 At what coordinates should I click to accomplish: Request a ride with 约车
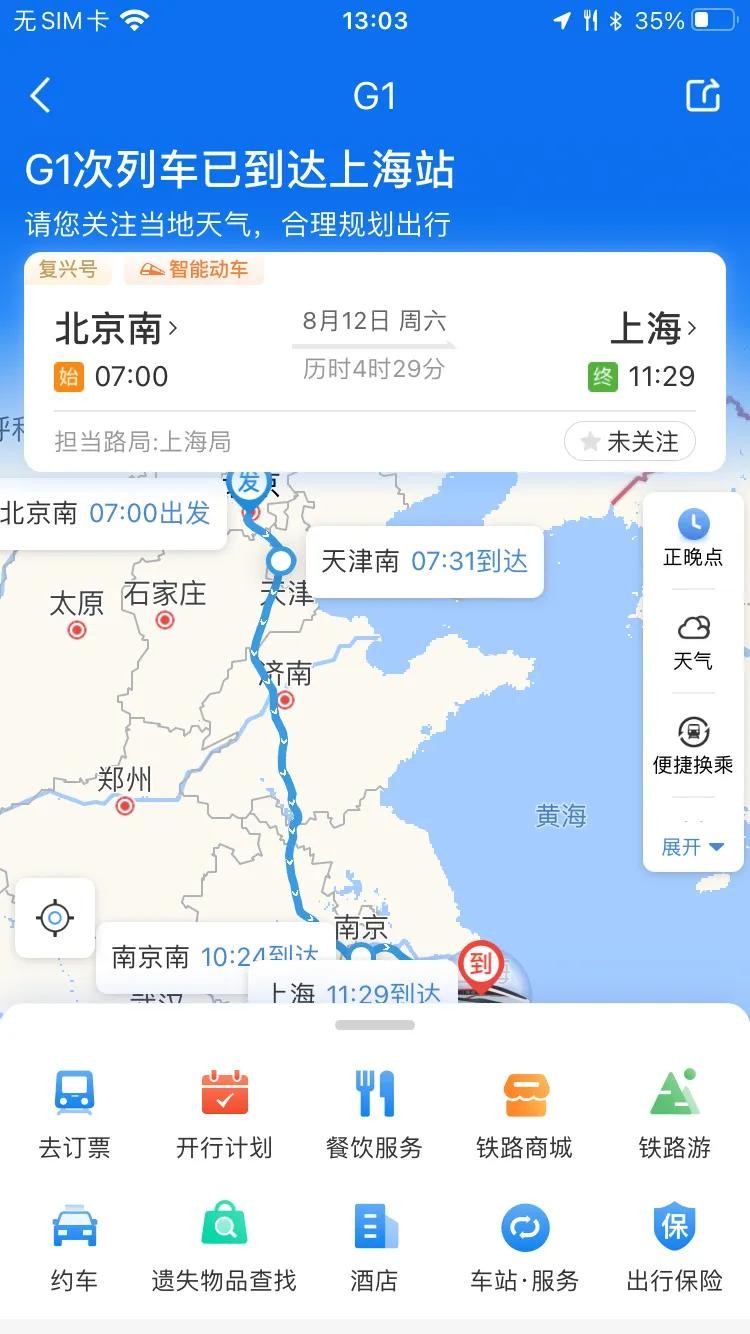pyautogui.click(x=75, y=1247)
